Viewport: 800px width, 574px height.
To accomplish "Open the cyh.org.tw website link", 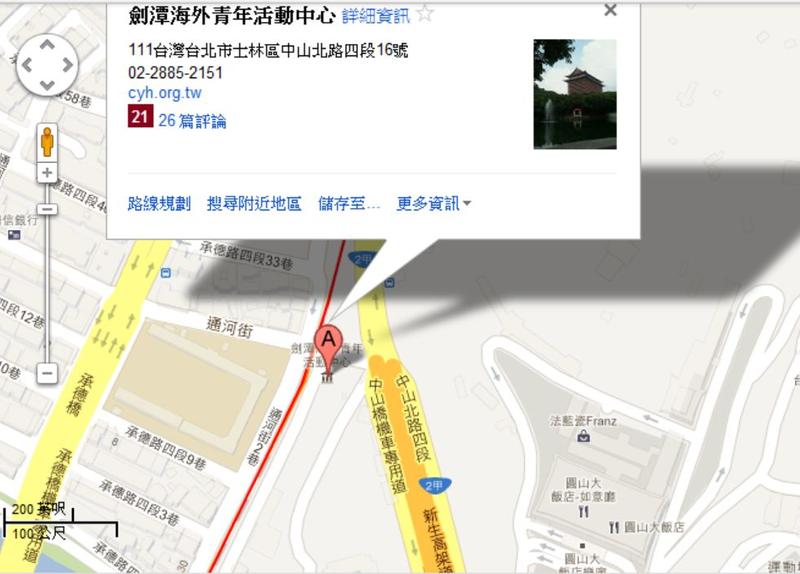I will pyautogui.click(x=165, y=93).
